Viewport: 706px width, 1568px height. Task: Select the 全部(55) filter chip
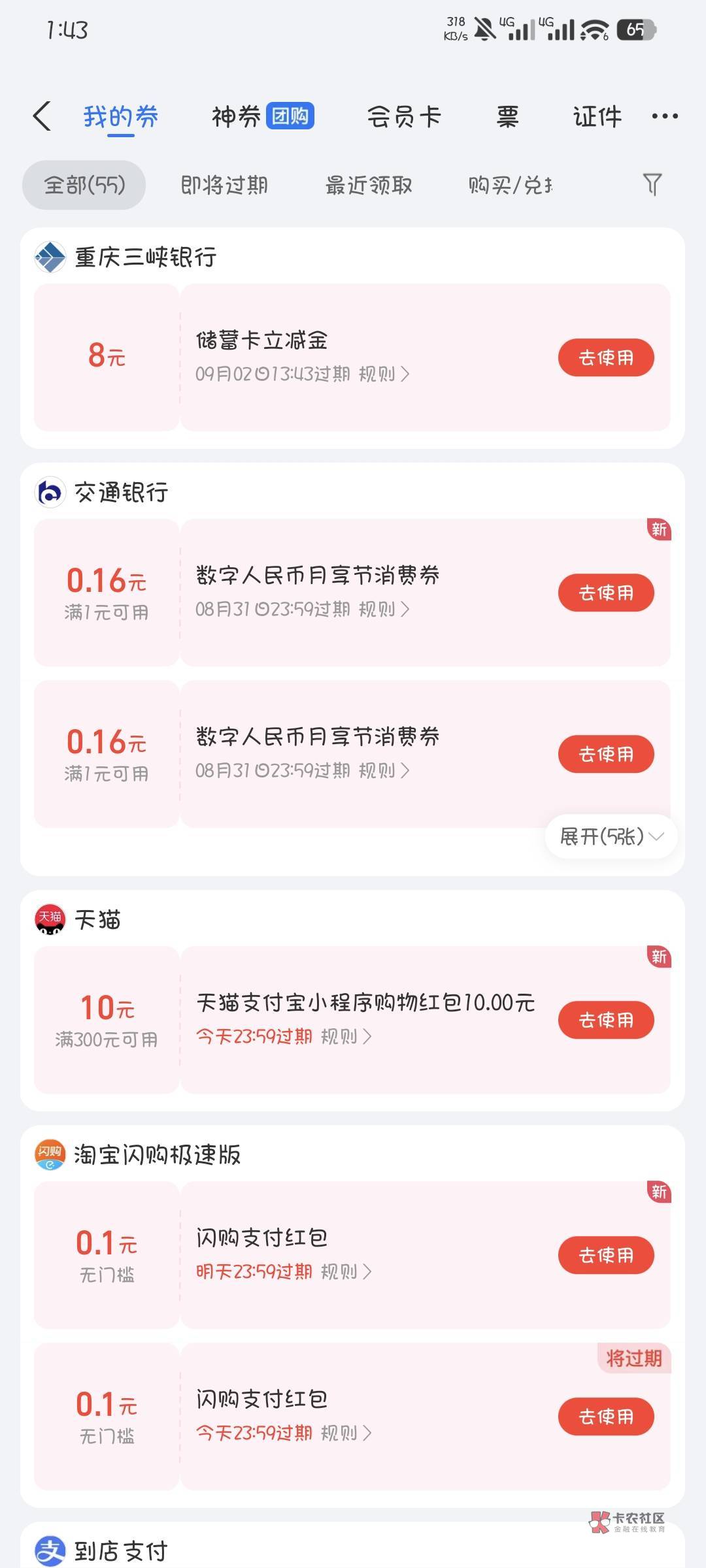click(x=84, y=185)
